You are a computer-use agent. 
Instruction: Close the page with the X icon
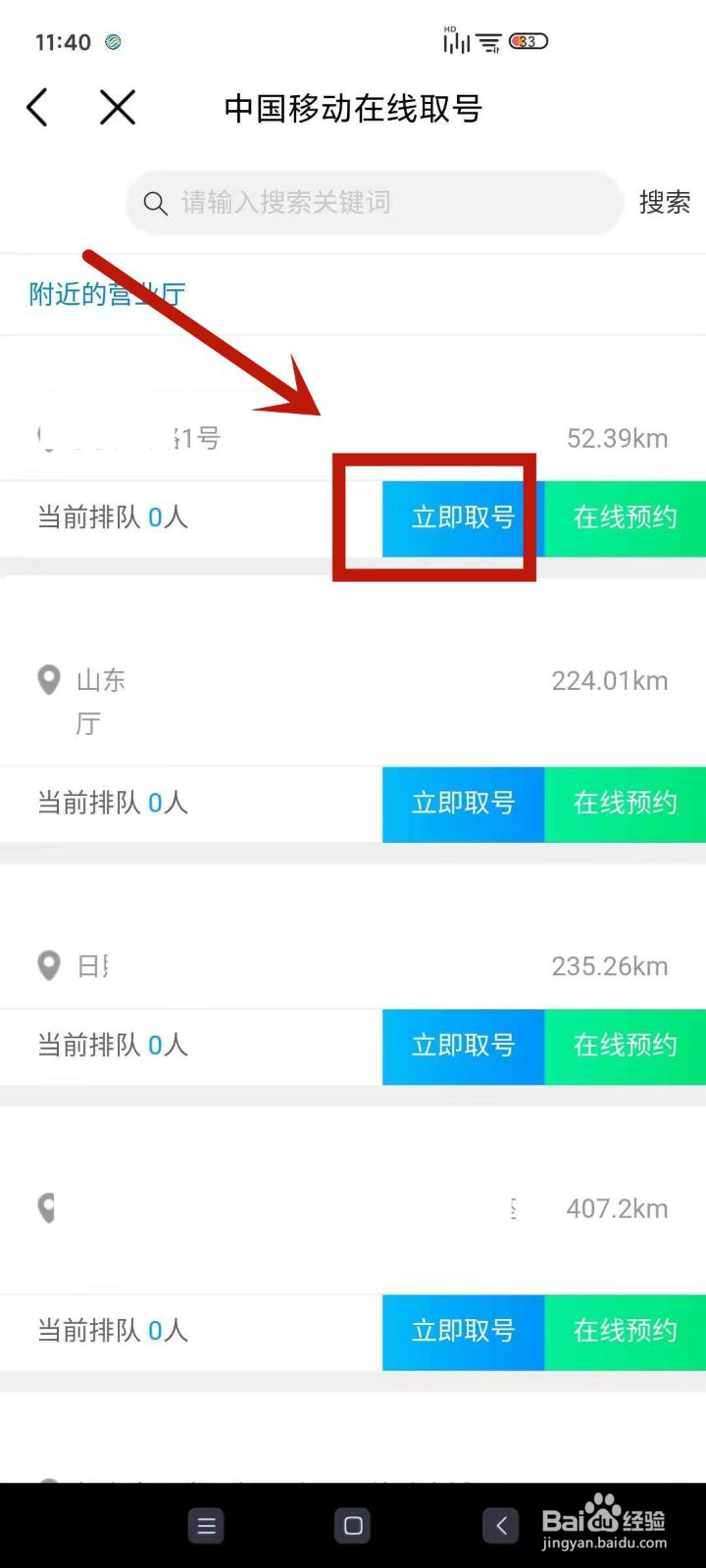click(x=117, y=108)
